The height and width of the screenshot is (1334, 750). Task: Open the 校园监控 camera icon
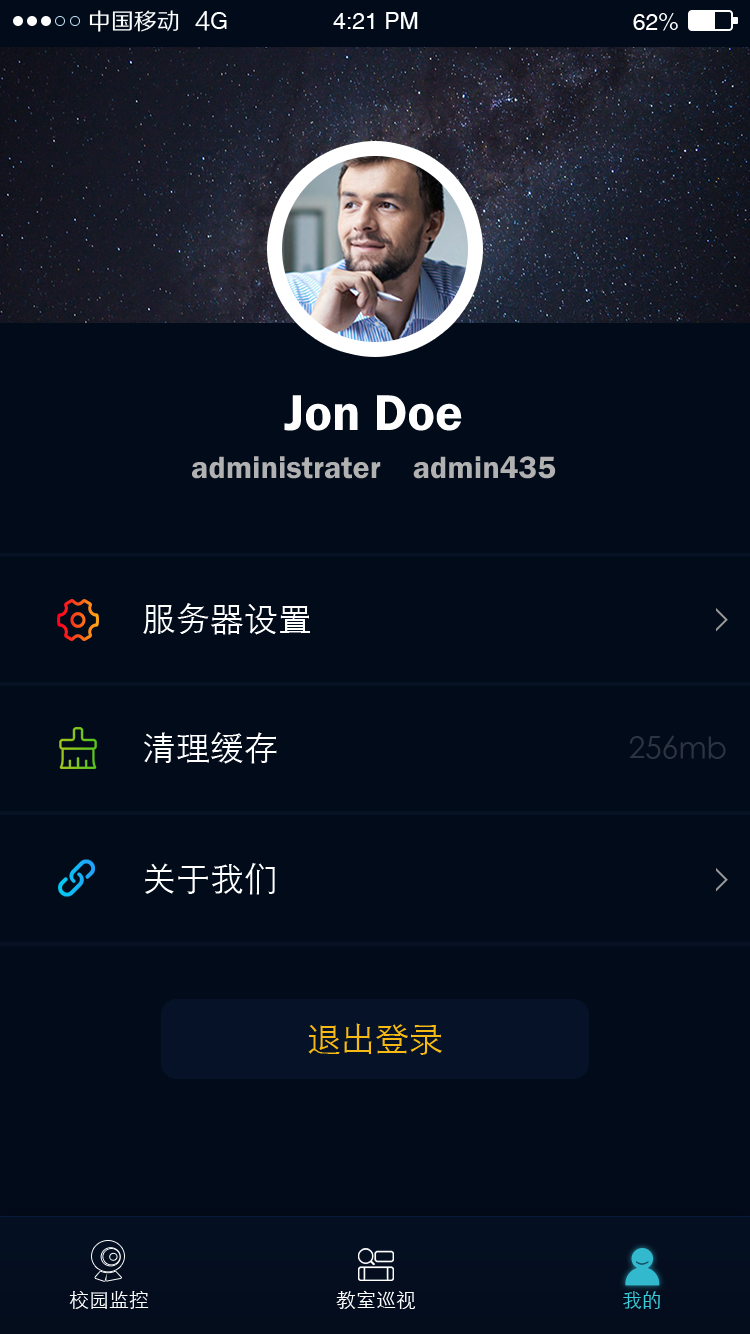(x=107, y=1260)
